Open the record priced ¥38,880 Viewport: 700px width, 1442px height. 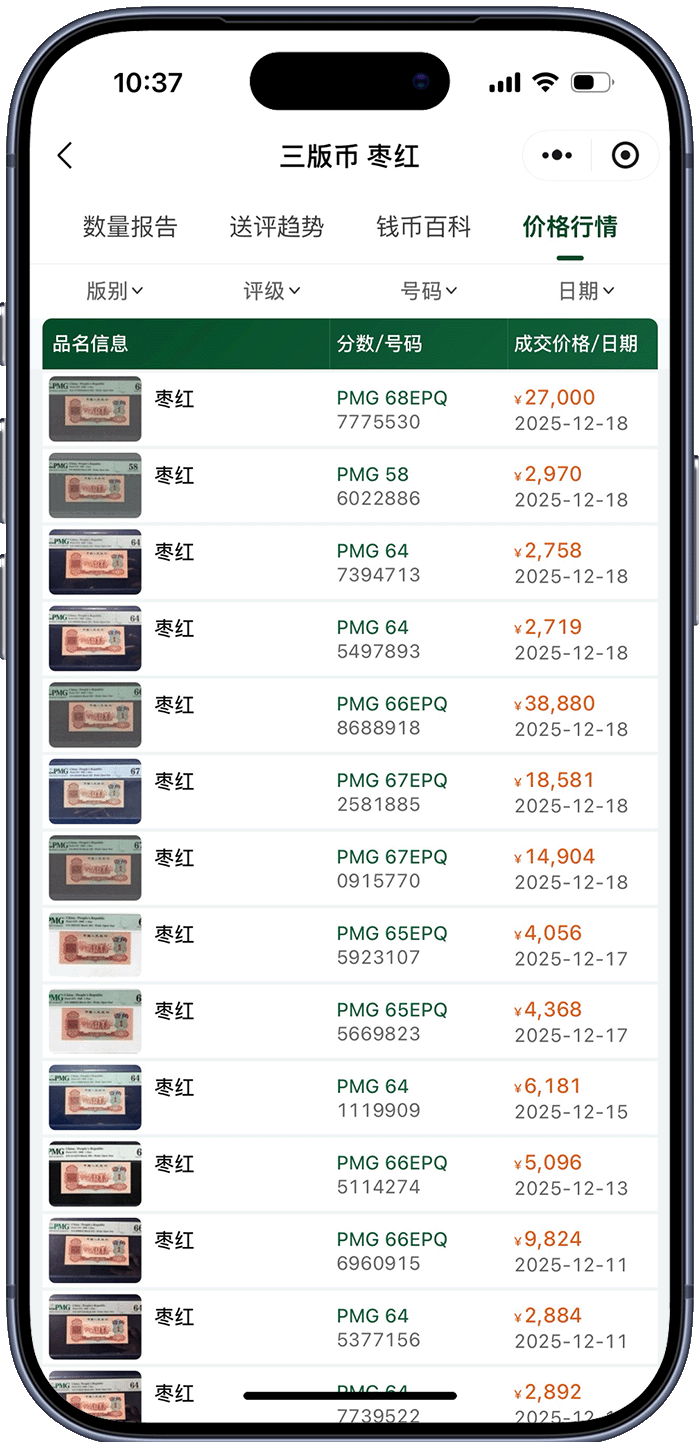[350, 715]
